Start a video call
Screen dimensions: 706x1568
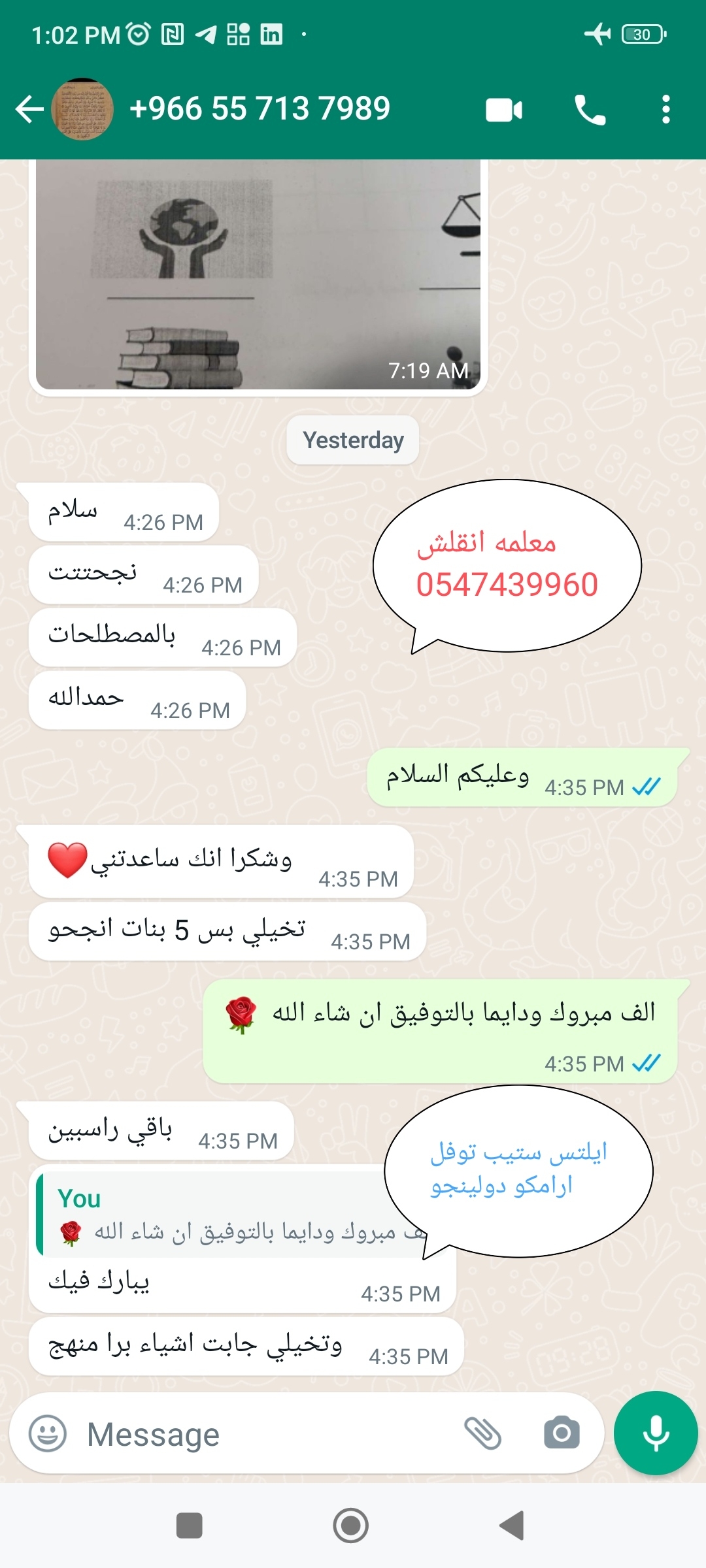pyautogui.click(x=504, y=110)
